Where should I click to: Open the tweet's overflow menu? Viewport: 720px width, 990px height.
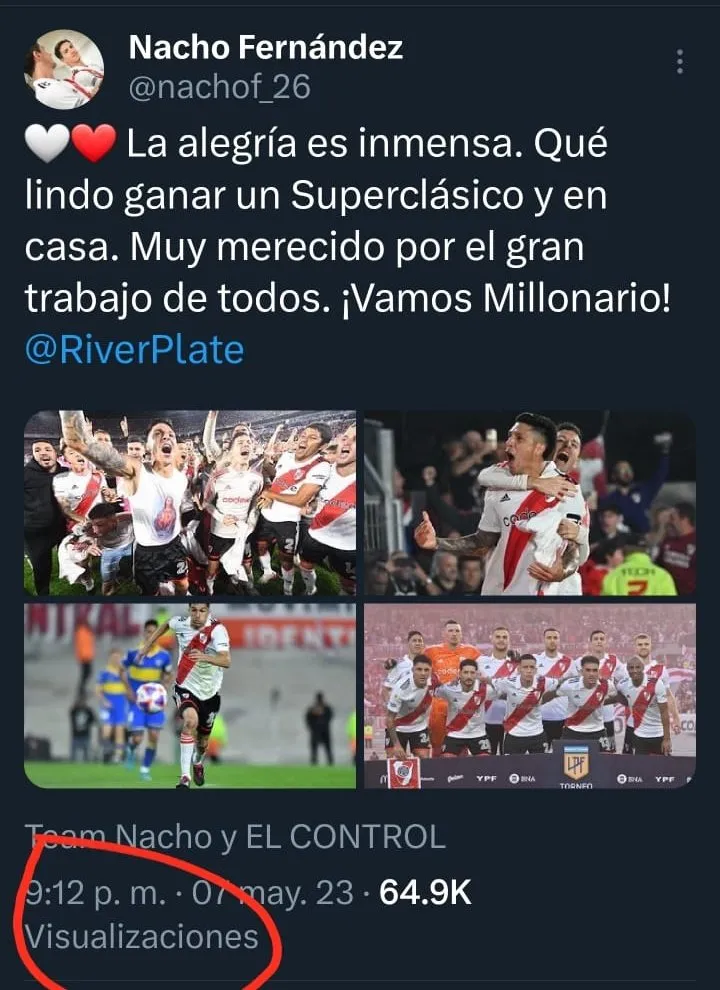(x=680, y=62)
